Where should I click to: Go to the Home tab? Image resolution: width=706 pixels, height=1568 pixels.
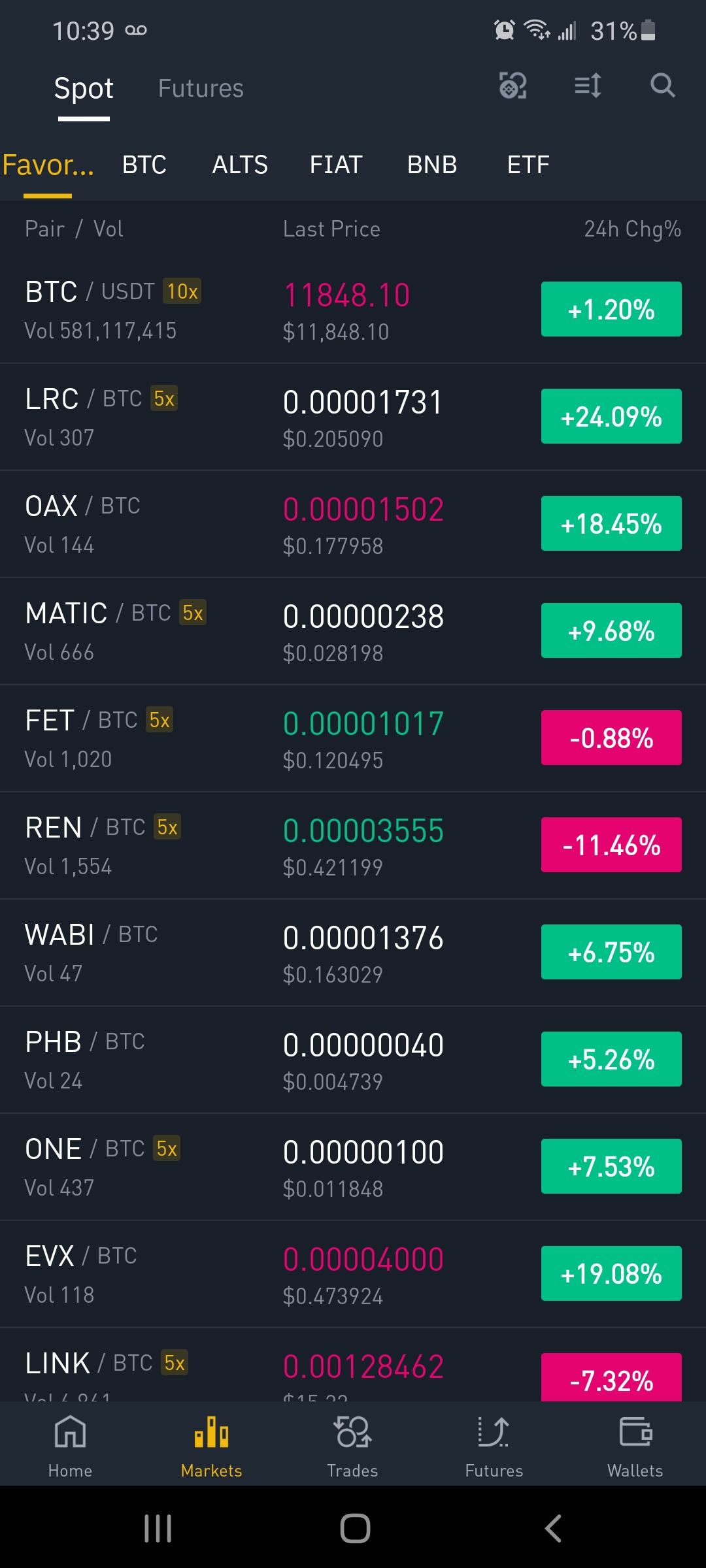coord(70,1444)
